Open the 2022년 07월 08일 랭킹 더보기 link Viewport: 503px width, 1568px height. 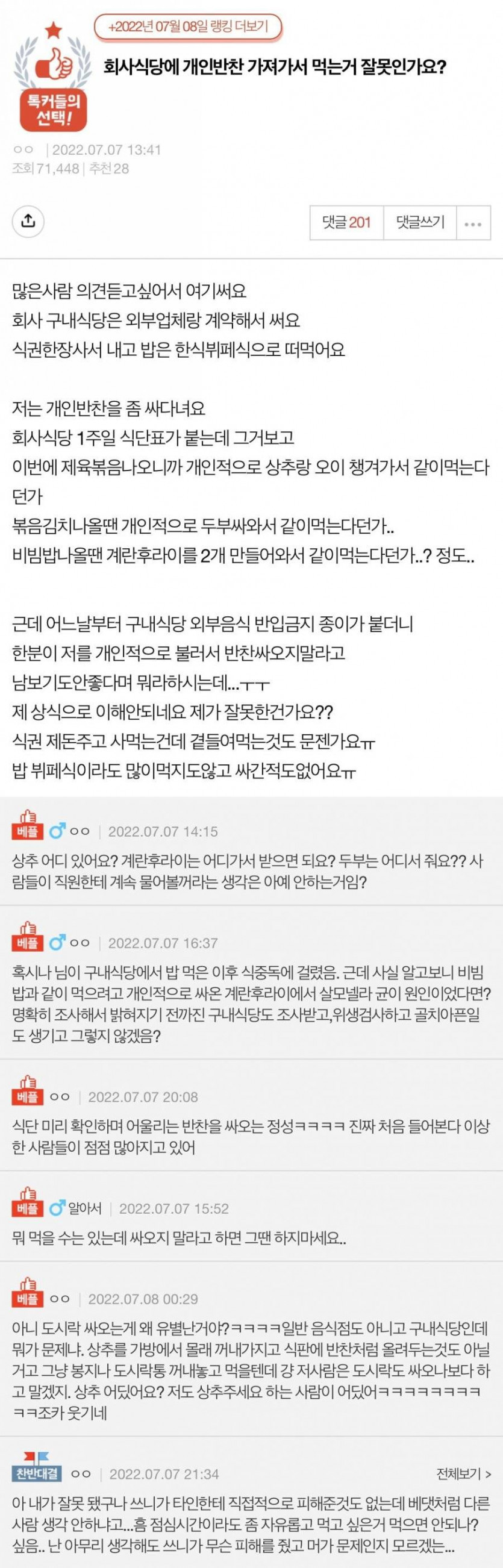[x=189, y=27]
